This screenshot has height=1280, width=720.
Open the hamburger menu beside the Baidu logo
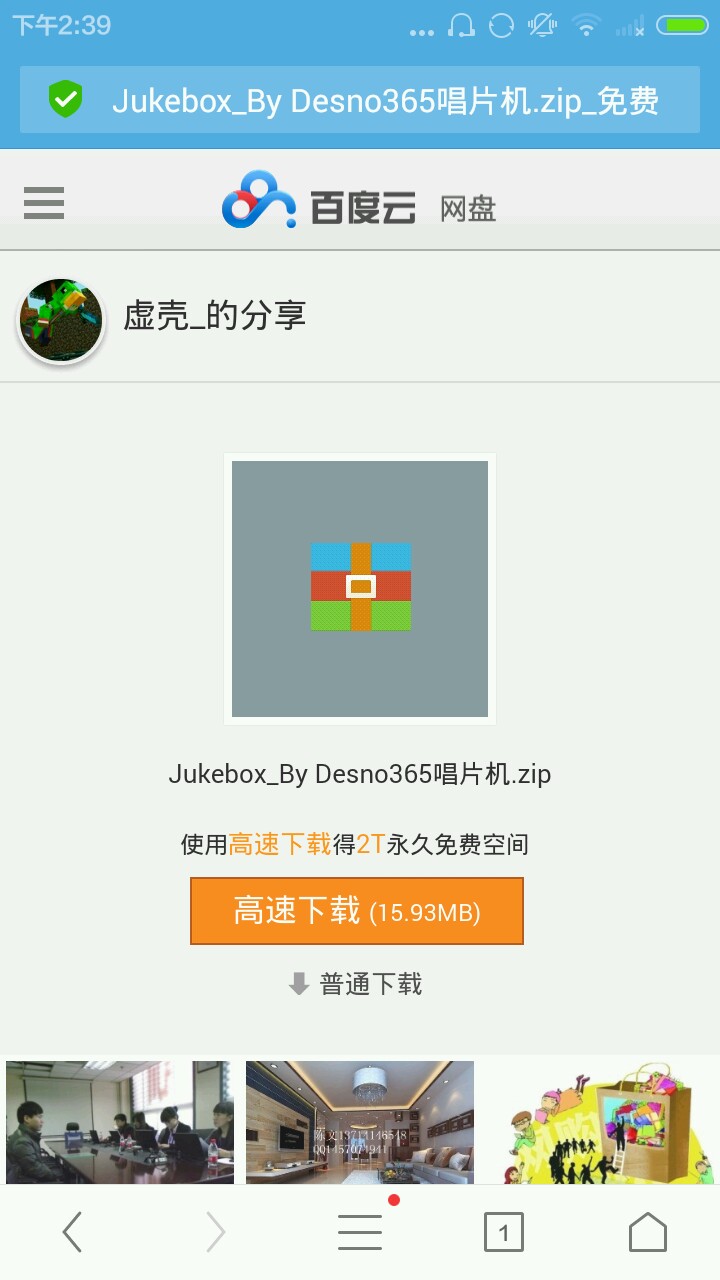pos(44,203)
